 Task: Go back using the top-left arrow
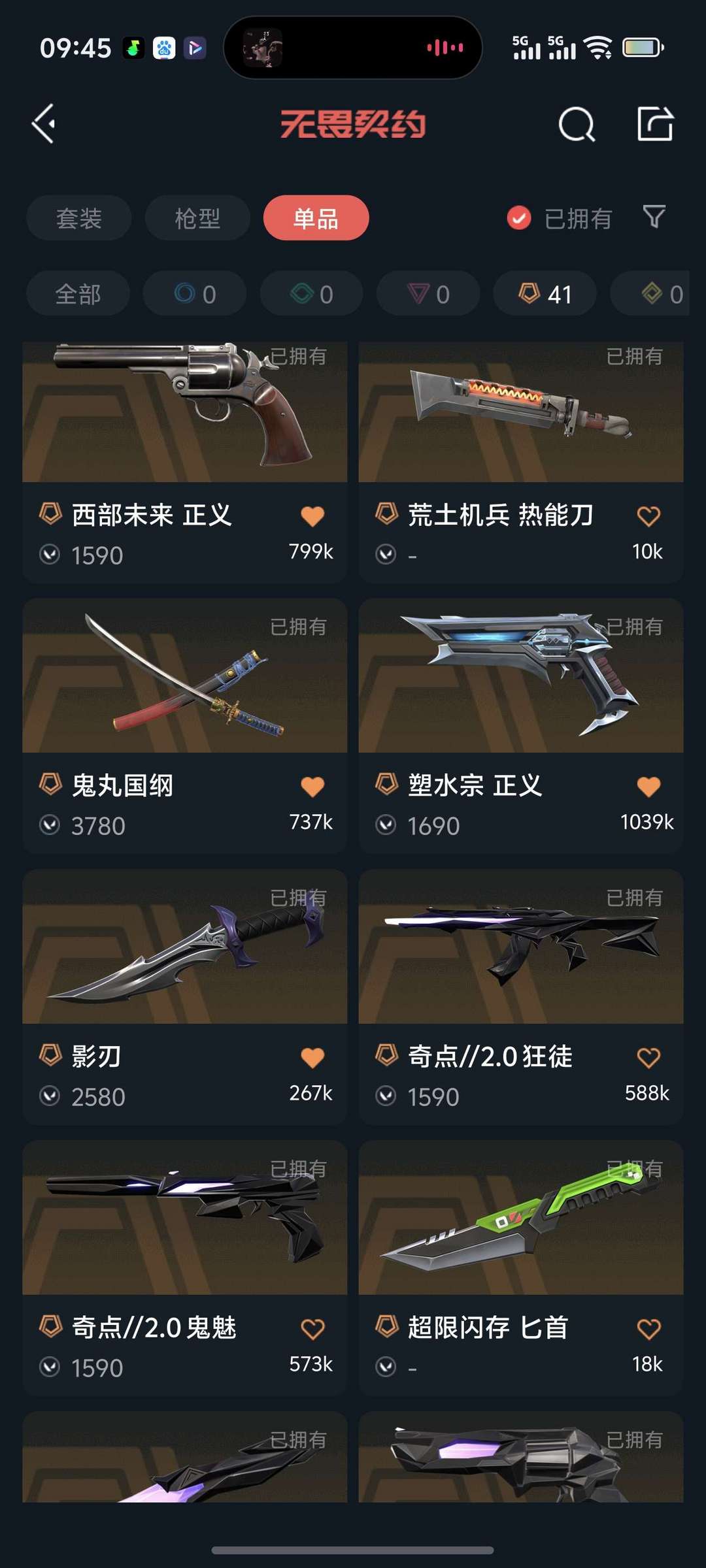(x=44, y=123)
